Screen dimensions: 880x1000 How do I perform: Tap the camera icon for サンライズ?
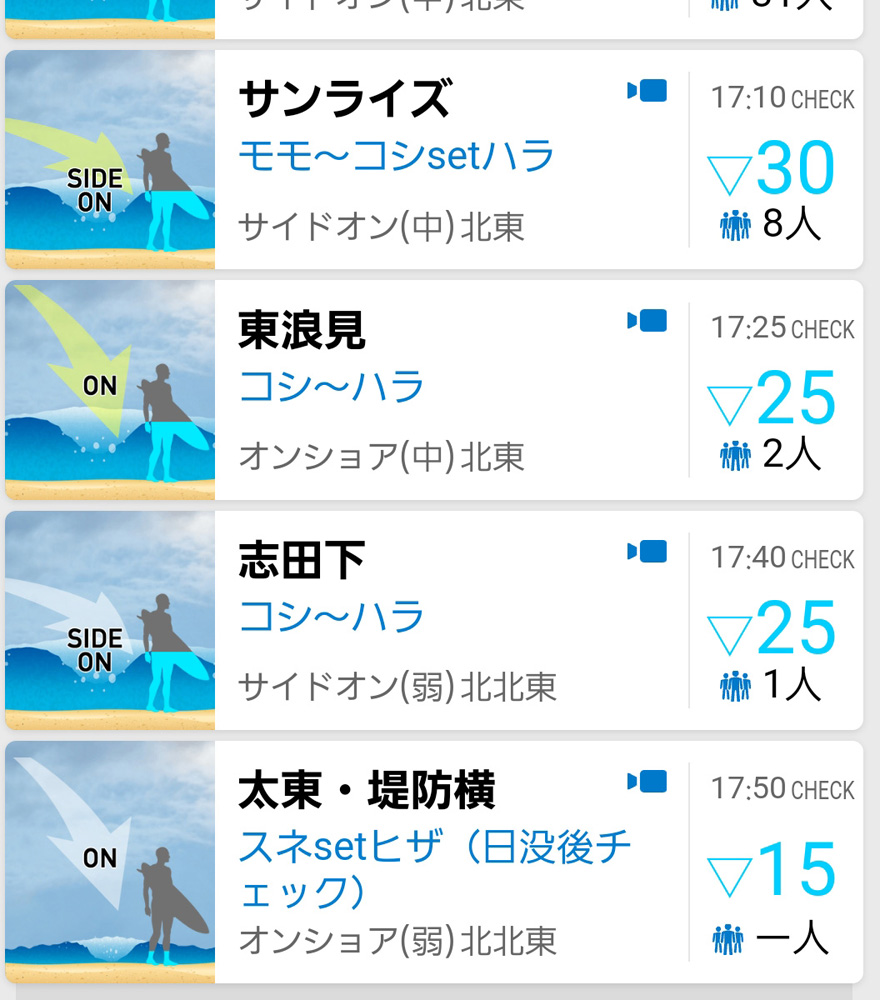[x=647, y=91]
